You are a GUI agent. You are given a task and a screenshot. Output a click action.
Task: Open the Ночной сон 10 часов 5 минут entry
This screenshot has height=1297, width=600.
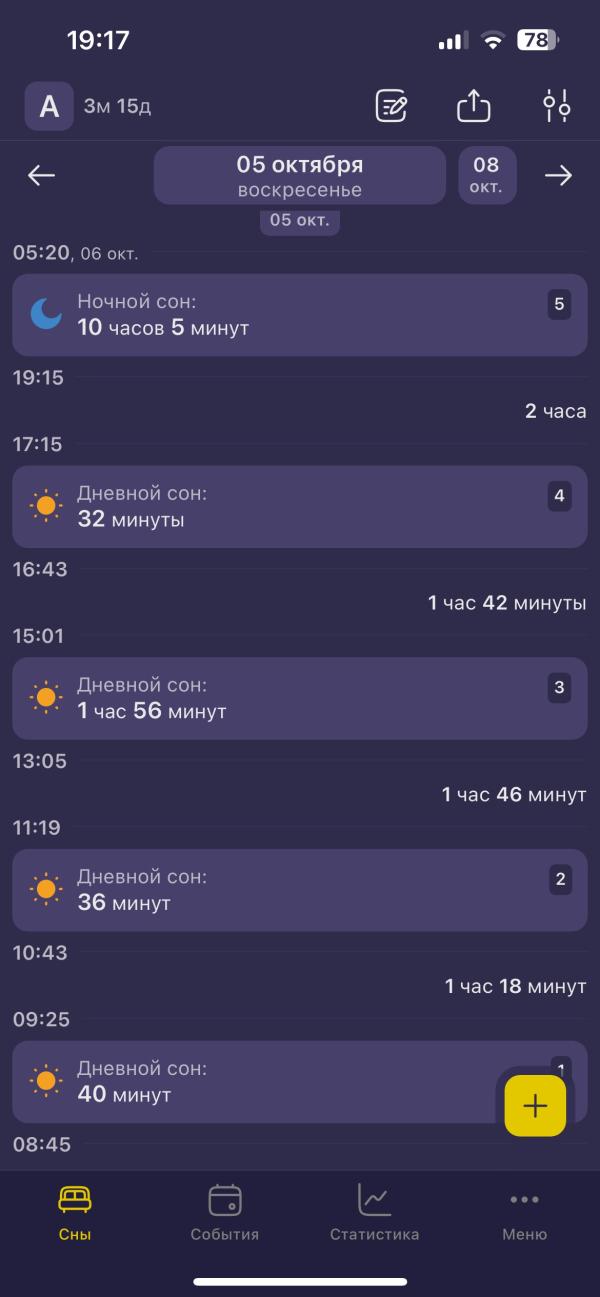[x=299, y=315]
